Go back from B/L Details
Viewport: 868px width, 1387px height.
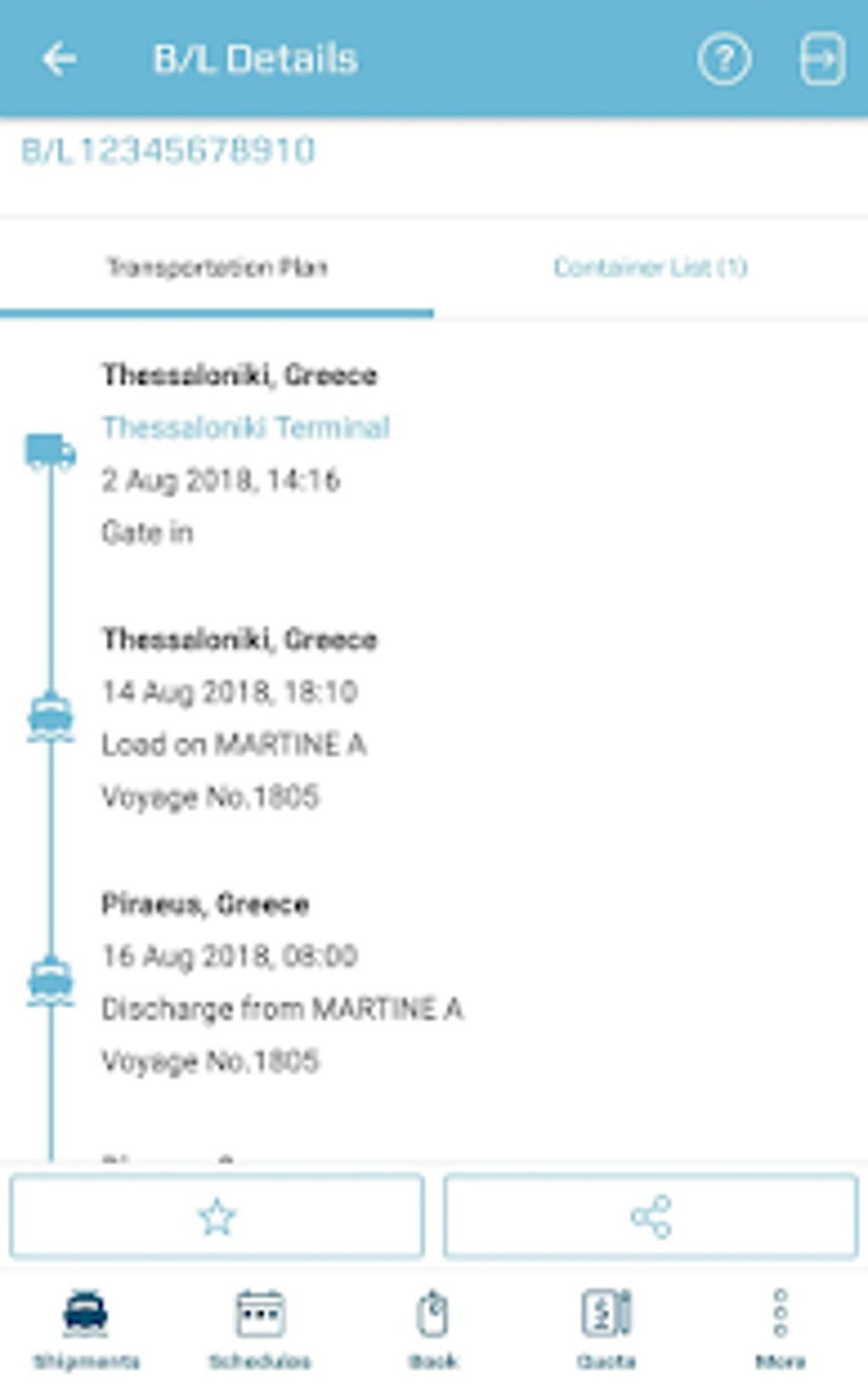click(59, 59)
